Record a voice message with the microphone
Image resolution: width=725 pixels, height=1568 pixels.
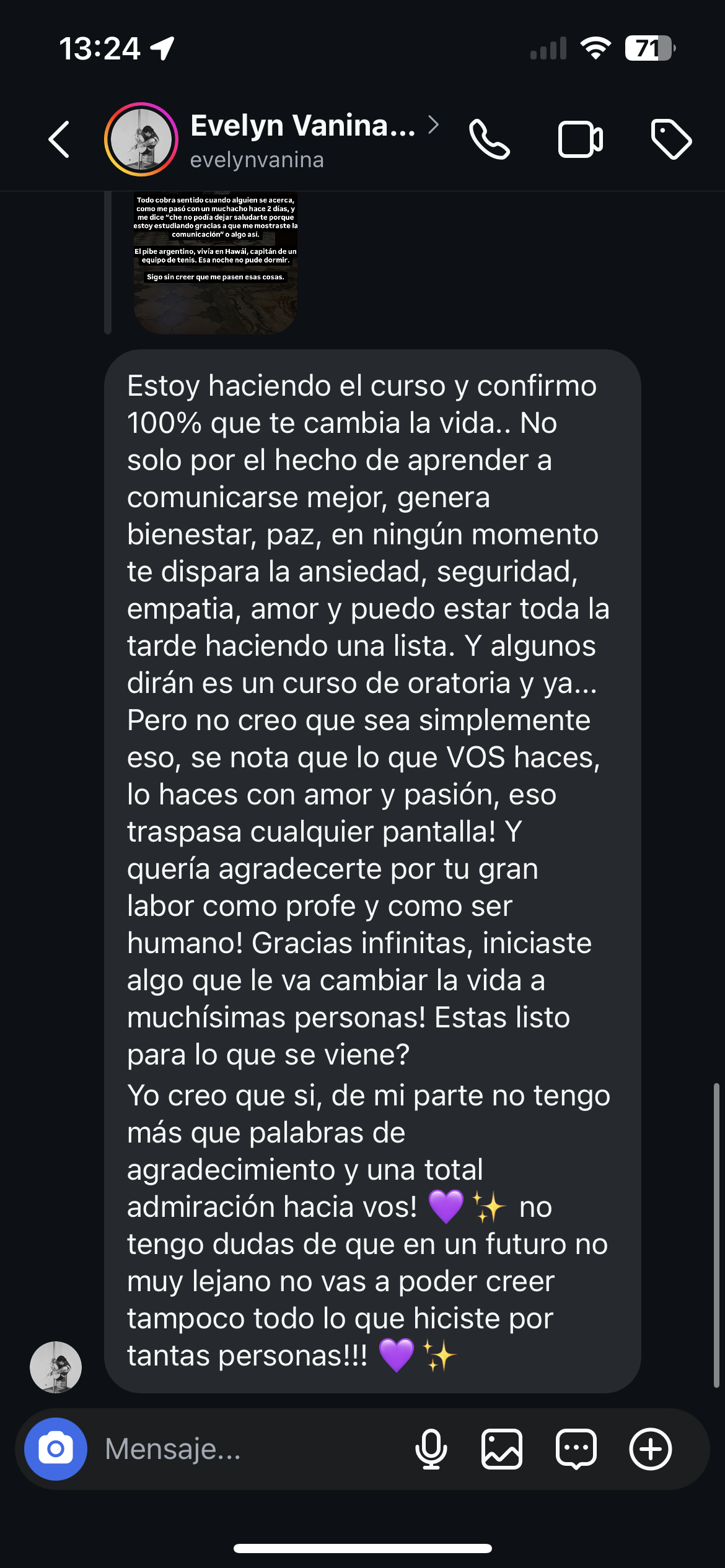click(431, 1449)
